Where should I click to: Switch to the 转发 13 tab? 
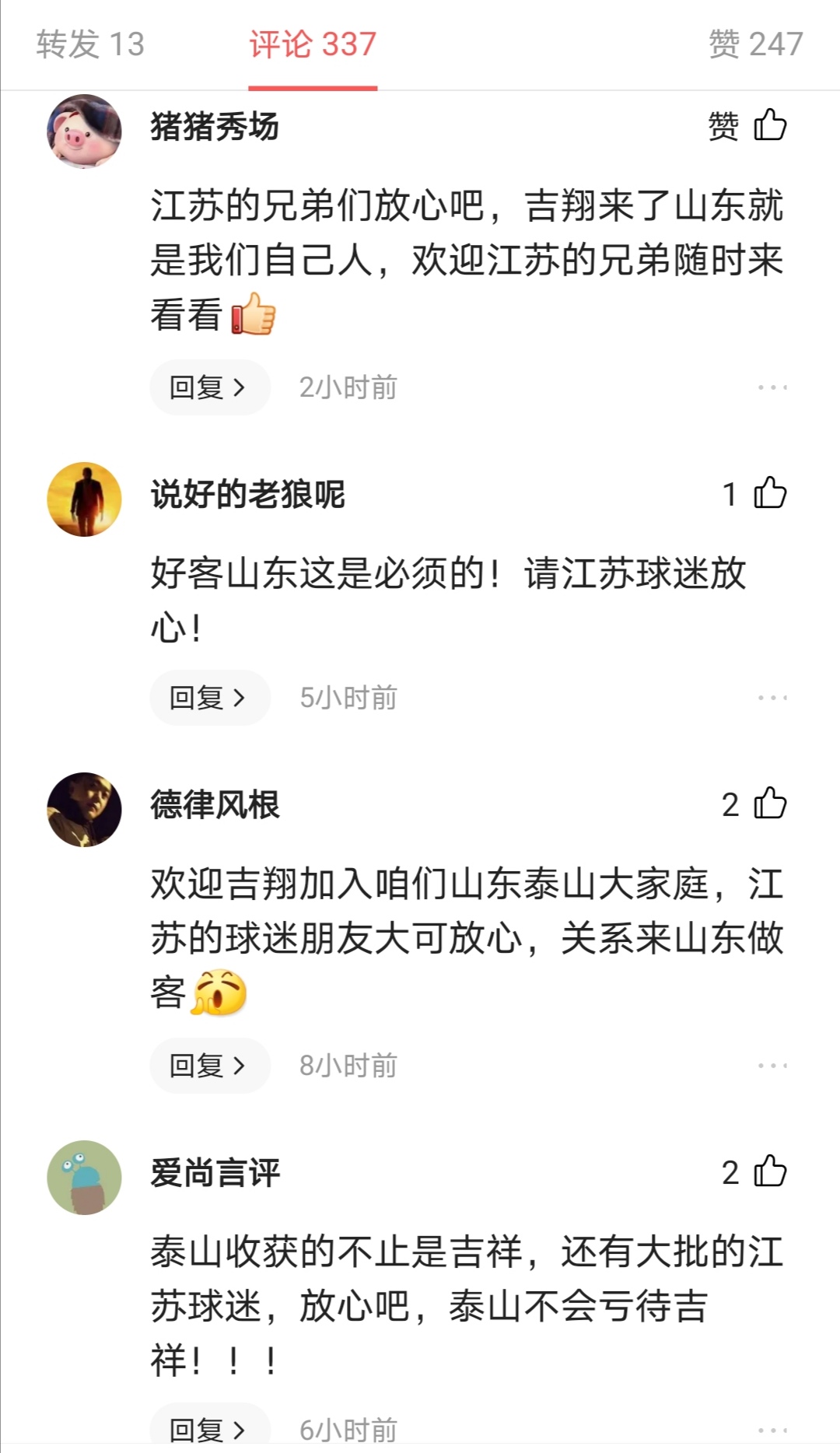coord(88,45)
